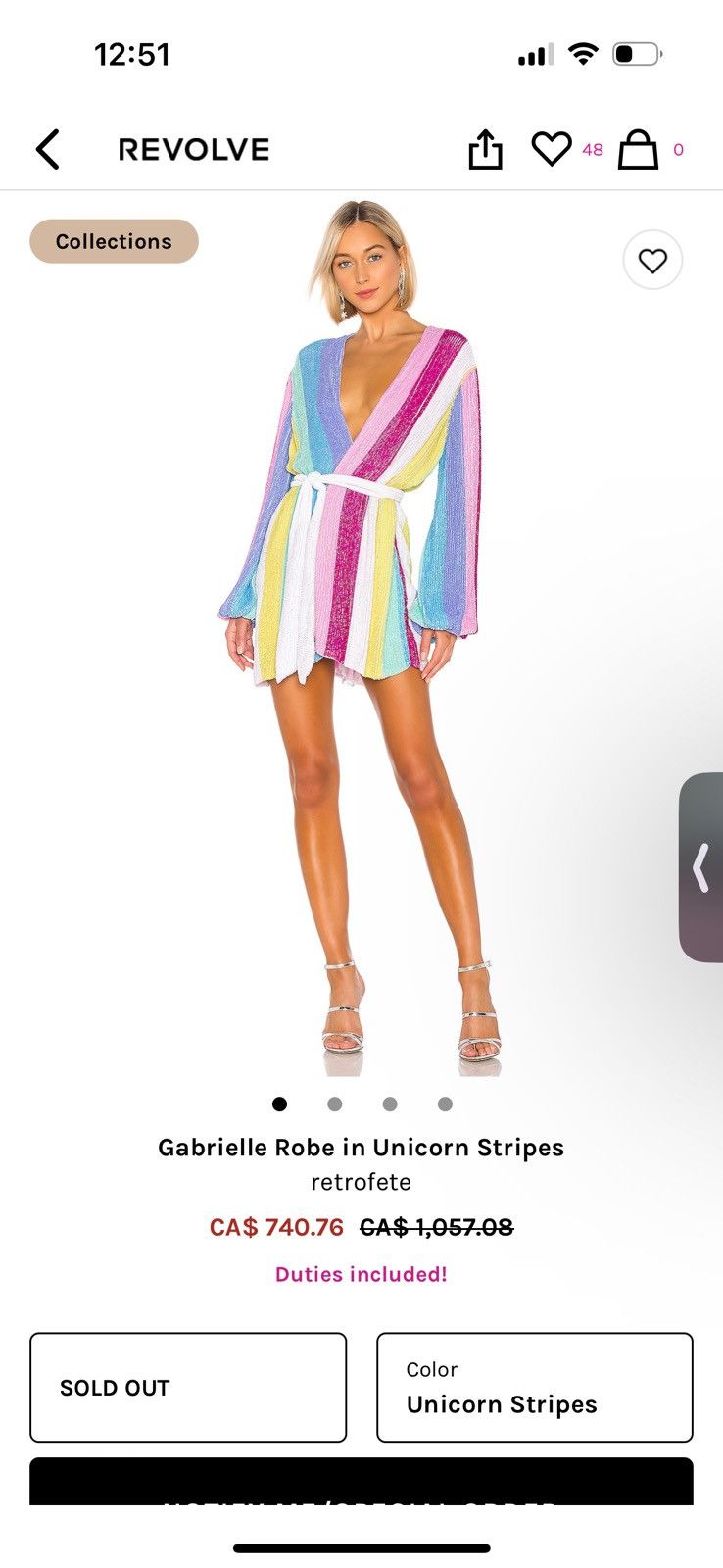Tap the Notify Me/Special Order button
This screenshot has height=1568, width=723.
click(361, 1482)
